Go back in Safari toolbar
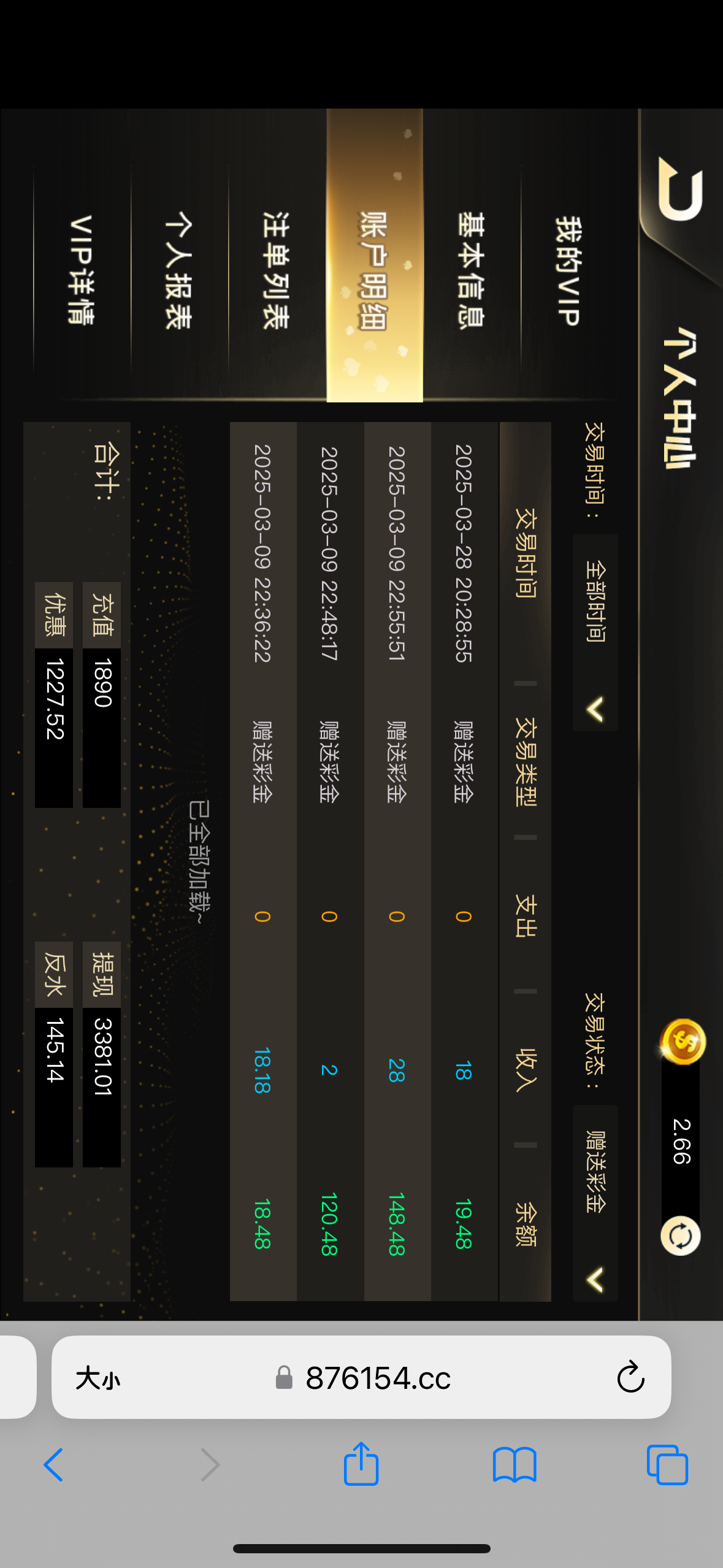The image size is (723, 1568). pos(54,1465)
